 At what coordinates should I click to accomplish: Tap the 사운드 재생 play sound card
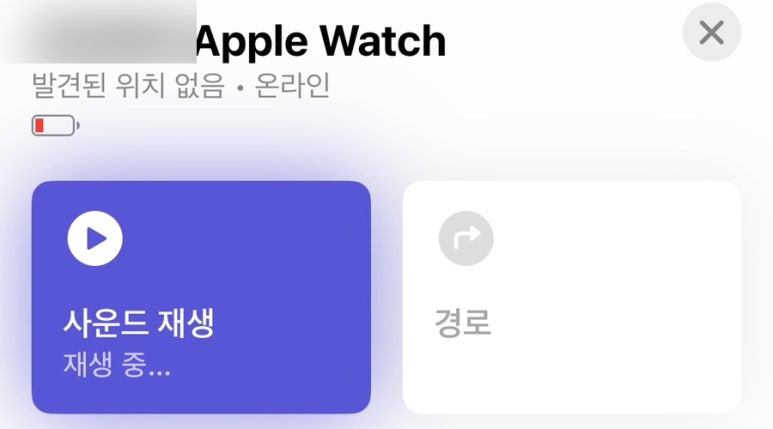pyautogui.click(x=201, y=297)
